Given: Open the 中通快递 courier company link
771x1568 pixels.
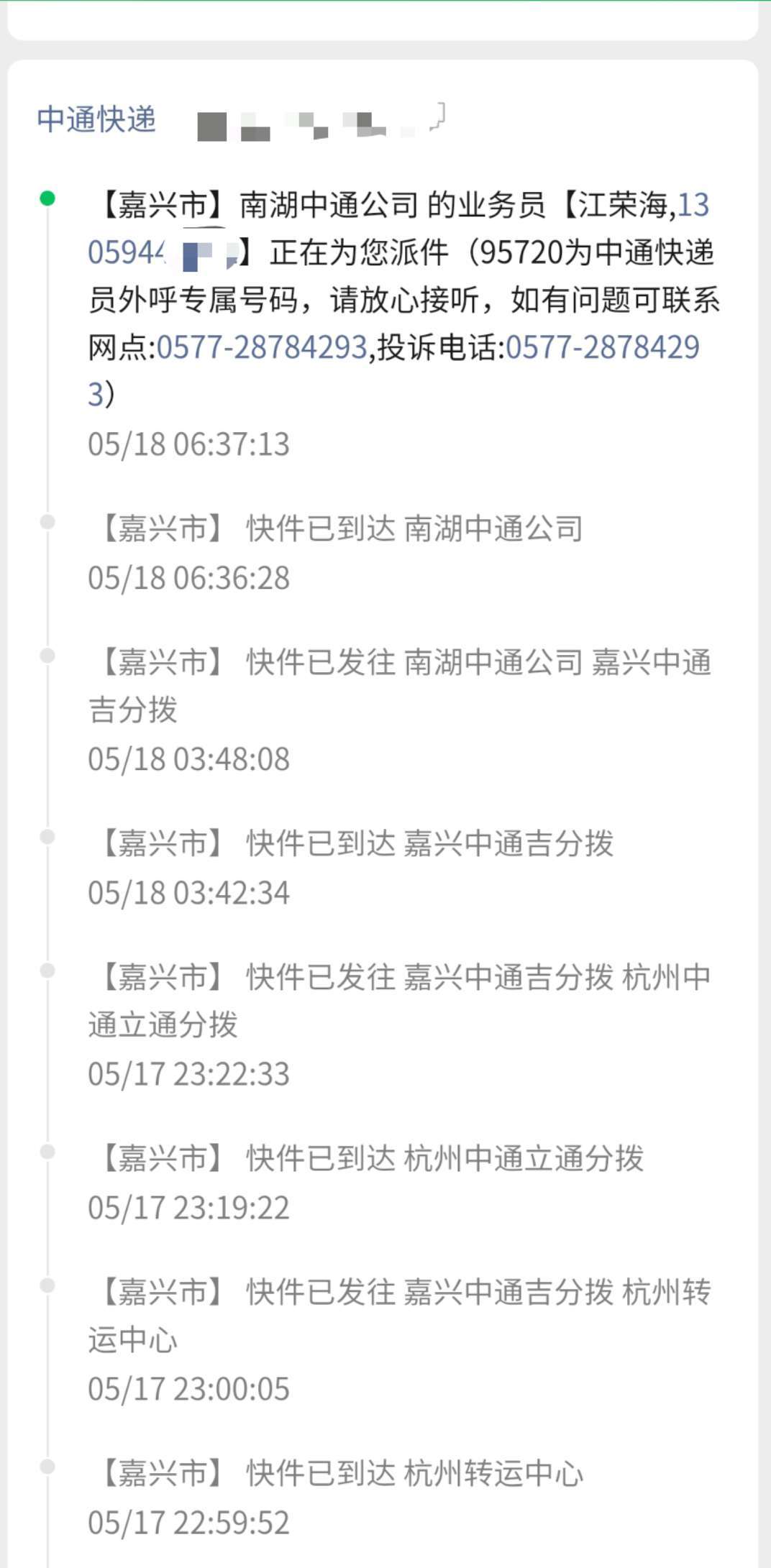Looking at the screenshot, I should click(x=96, y=119).
